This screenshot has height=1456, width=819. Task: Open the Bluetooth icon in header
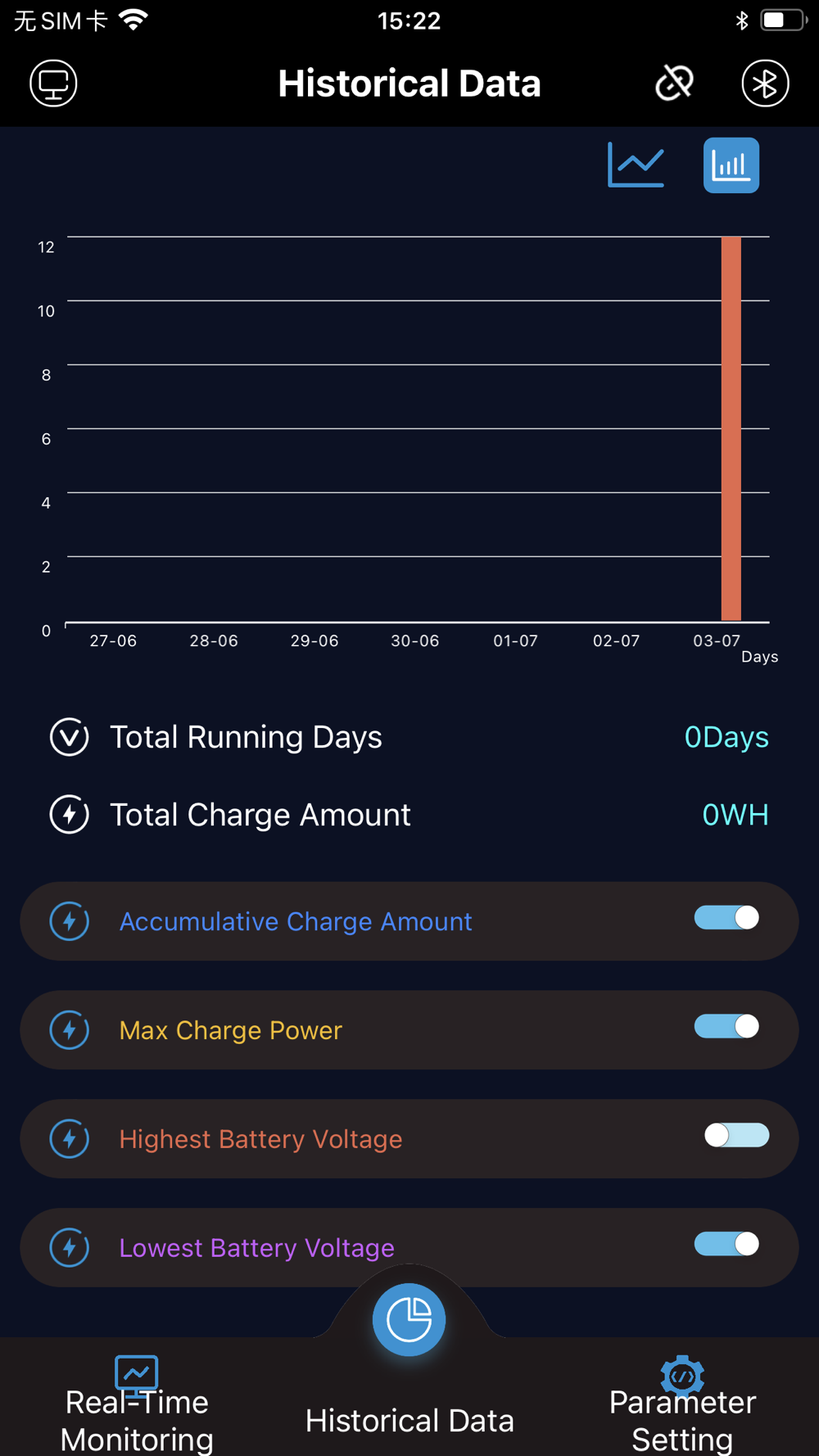coord(765,83)
